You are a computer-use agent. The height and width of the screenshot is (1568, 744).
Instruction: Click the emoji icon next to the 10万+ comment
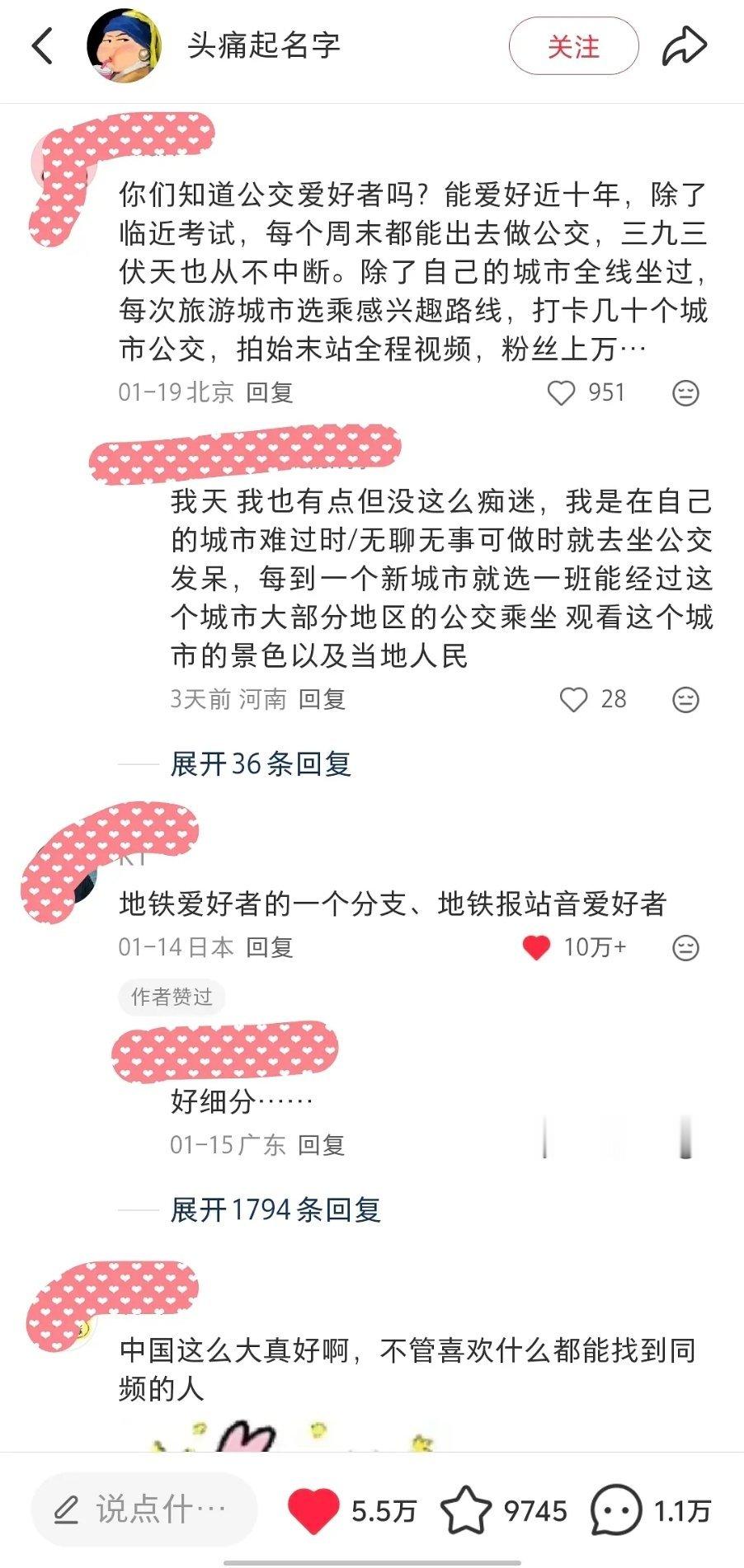click(685, 948)
